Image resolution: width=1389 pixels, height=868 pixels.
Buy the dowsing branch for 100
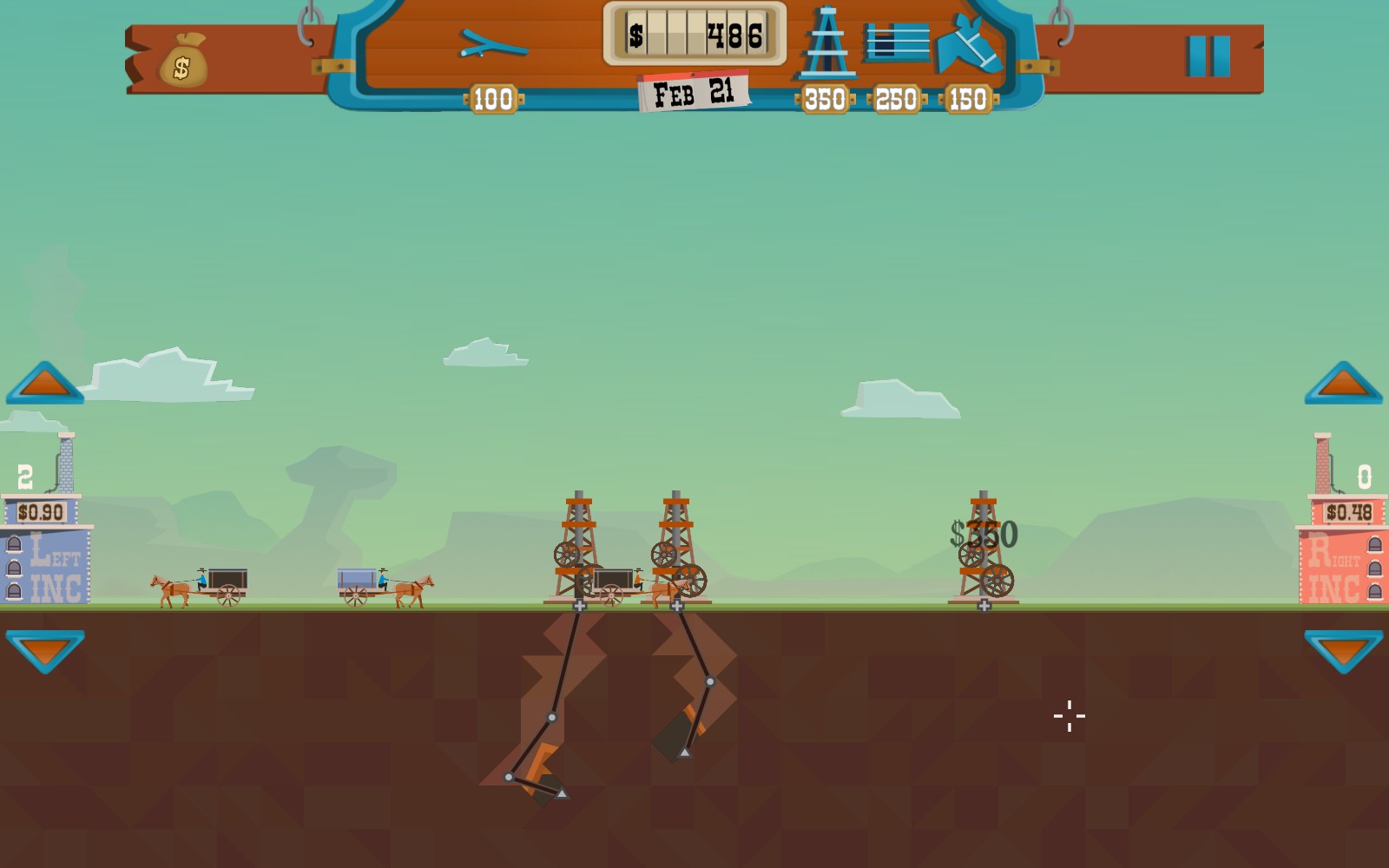tap(493, 43)
